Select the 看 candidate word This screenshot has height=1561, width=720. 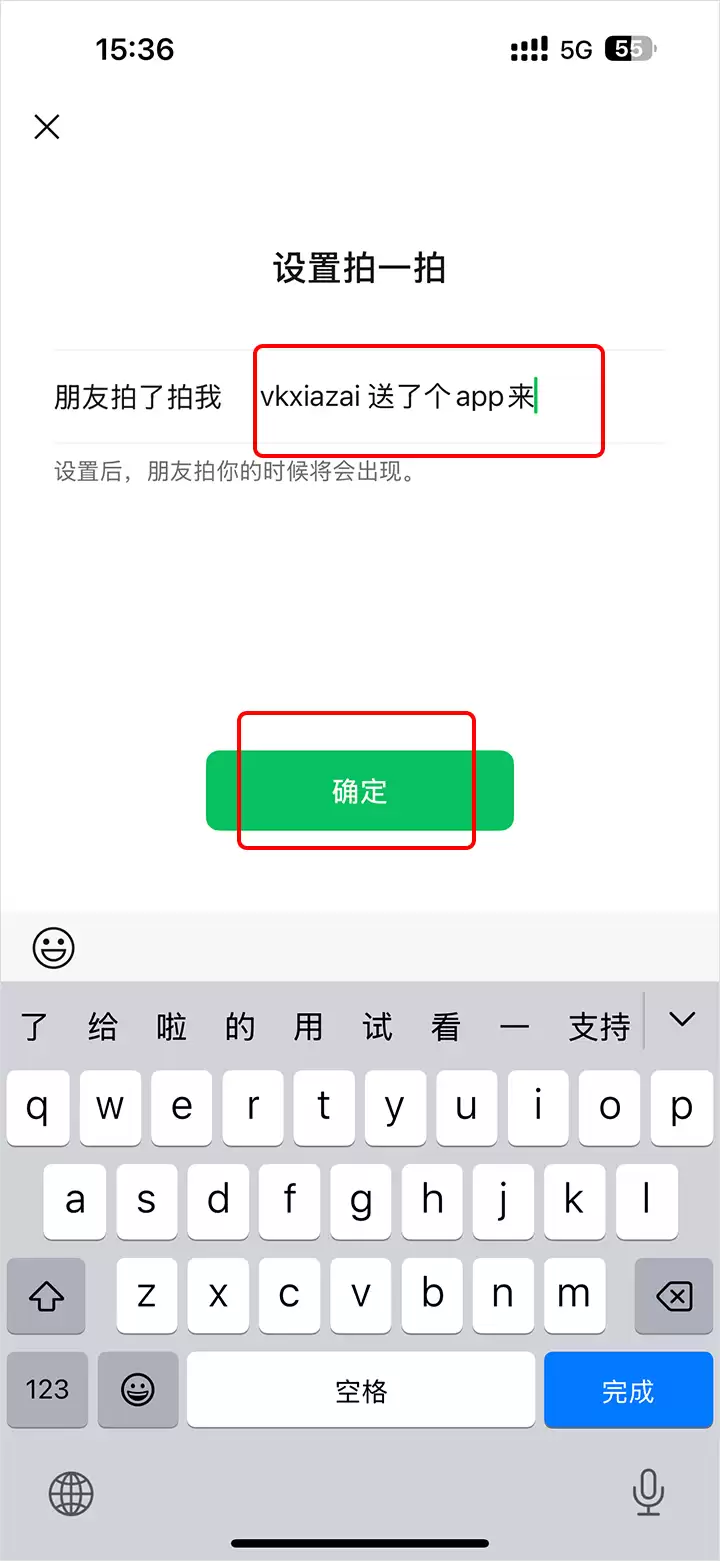click(x=445, y=1027)
